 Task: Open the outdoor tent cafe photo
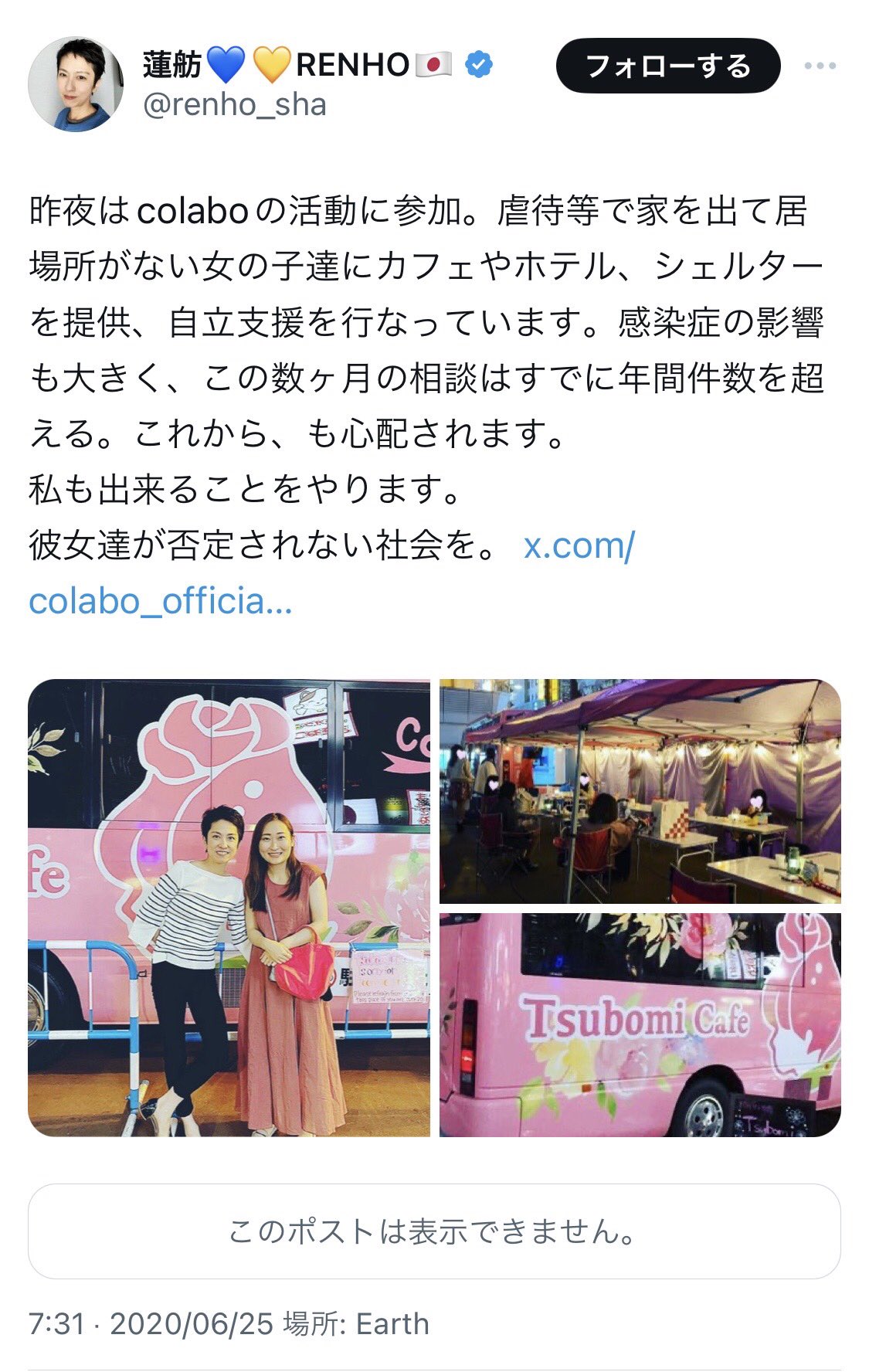coord(640,791)
